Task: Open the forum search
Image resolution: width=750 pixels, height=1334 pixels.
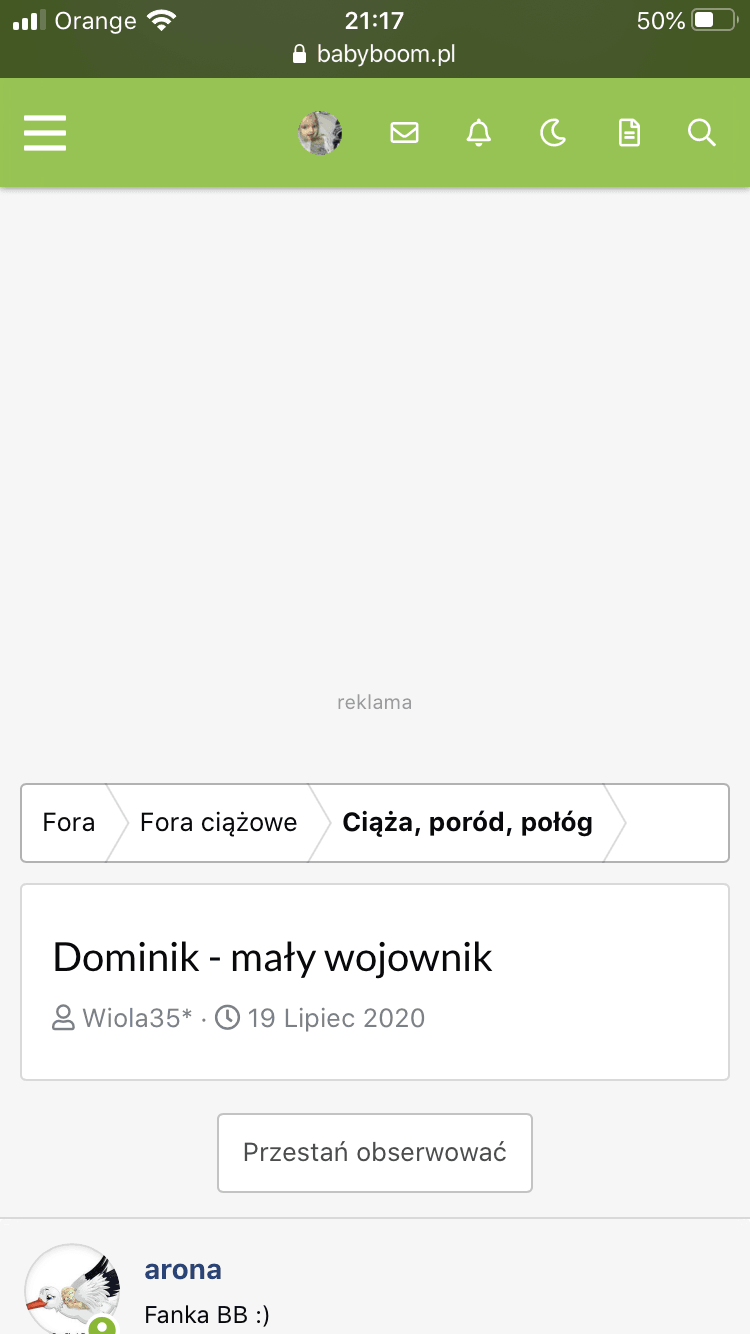Action: tap(702, 132)
